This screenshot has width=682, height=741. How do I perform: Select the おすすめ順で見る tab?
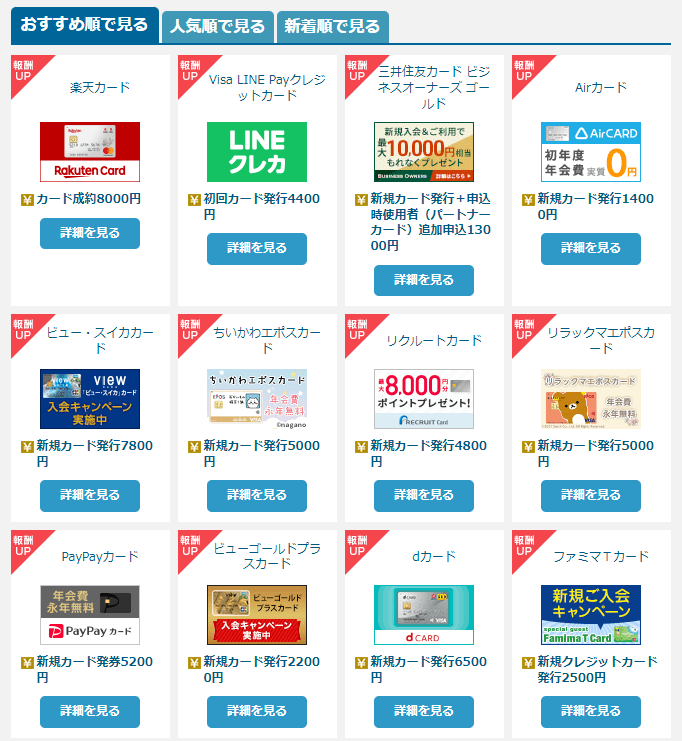tap(84, 24)
